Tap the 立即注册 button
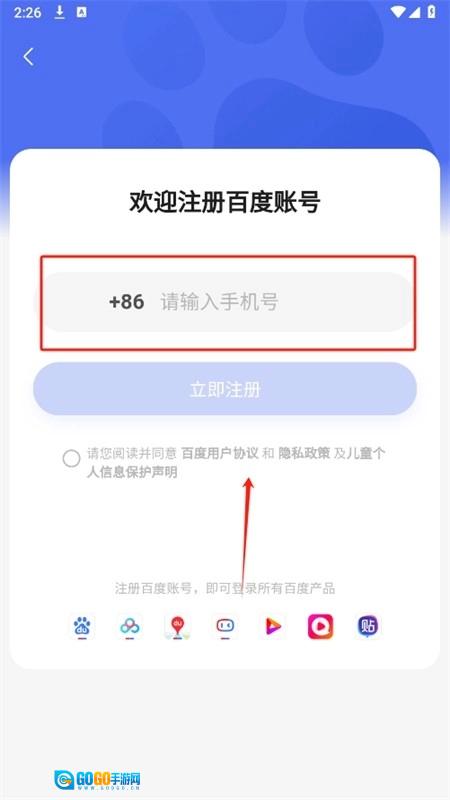 coord(225,389)
